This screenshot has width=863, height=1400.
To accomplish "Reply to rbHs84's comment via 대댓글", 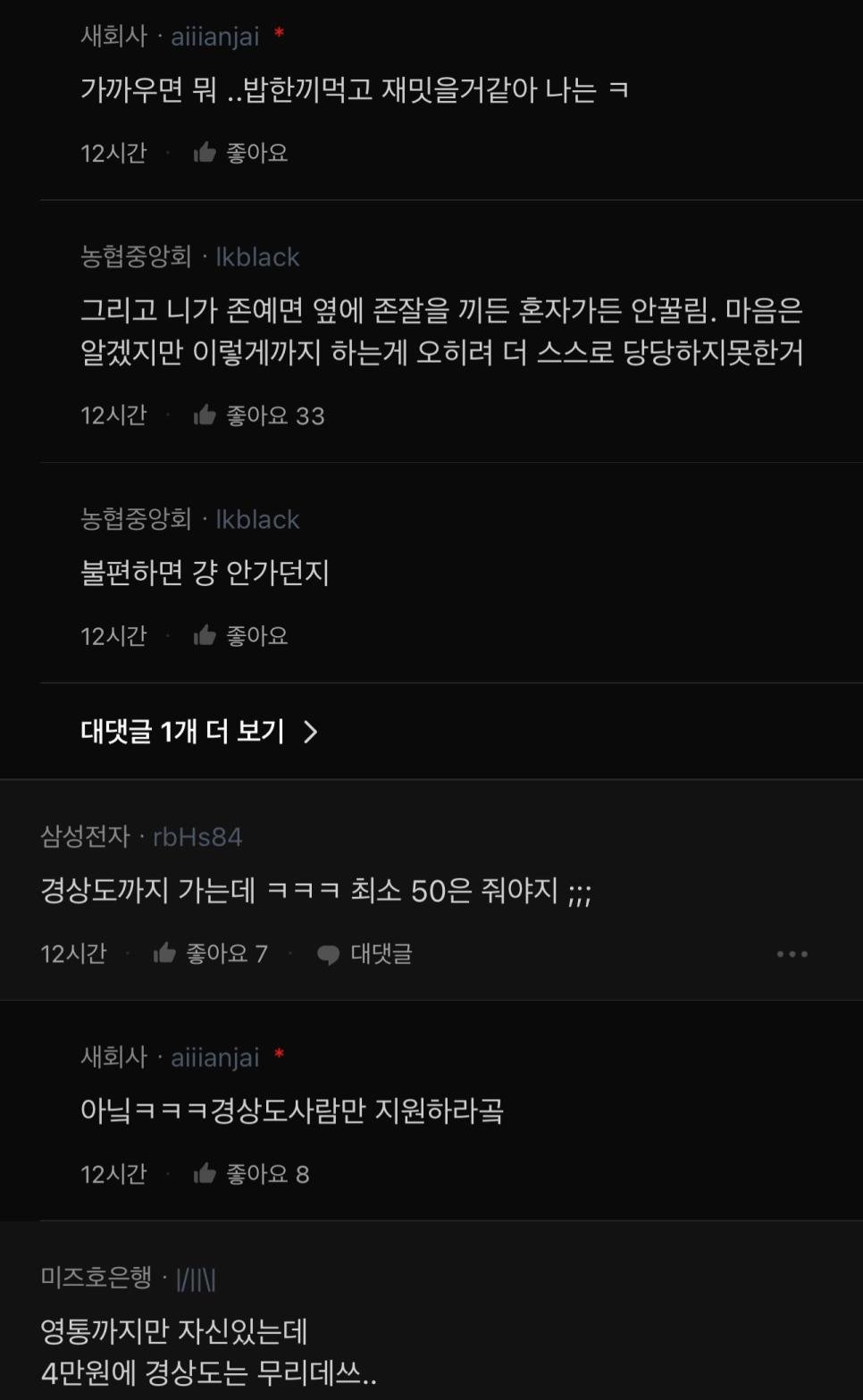I will tap(364, 953).
